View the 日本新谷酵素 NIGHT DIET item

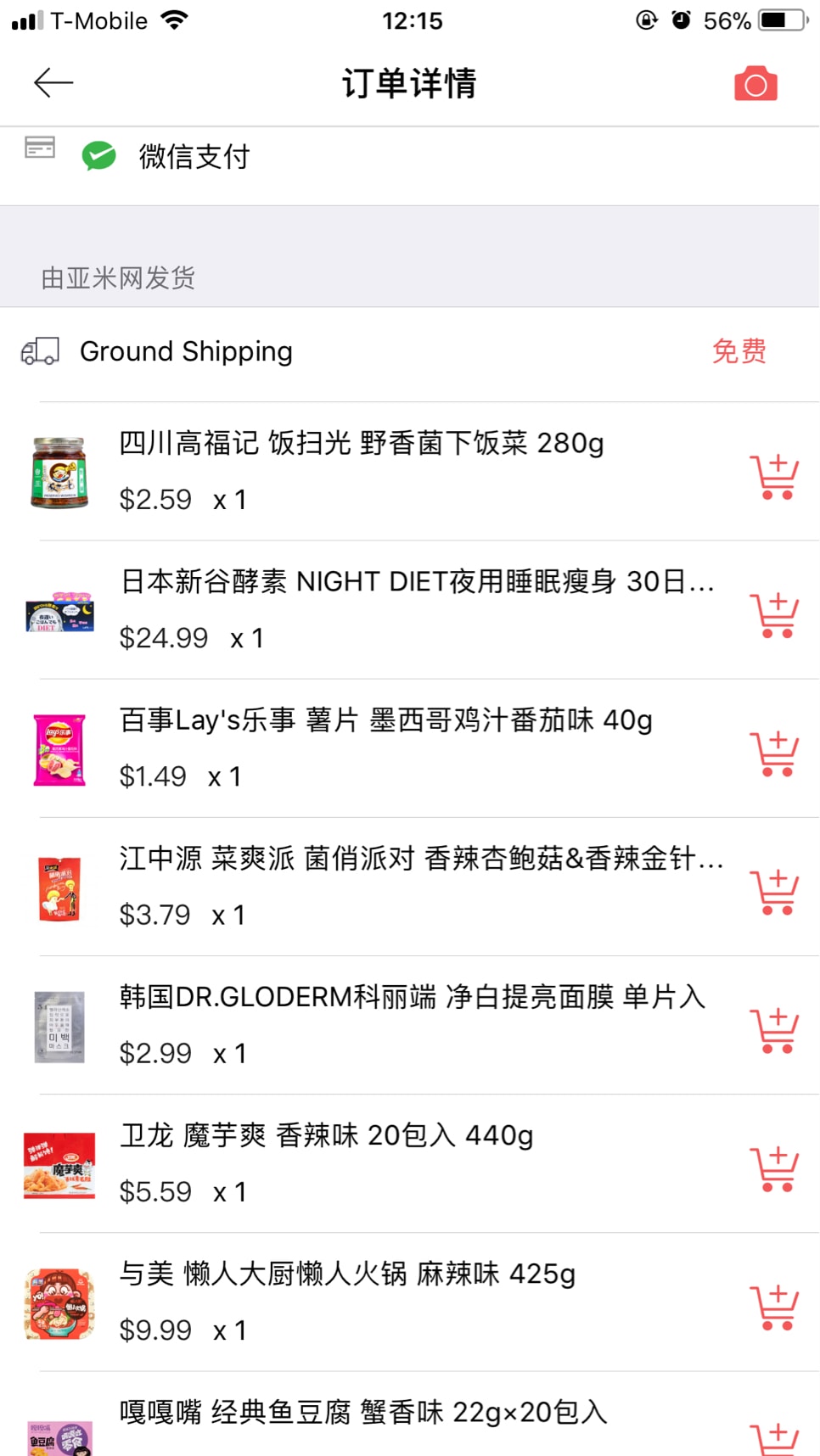pyautogui.click(x=416, y=582)
